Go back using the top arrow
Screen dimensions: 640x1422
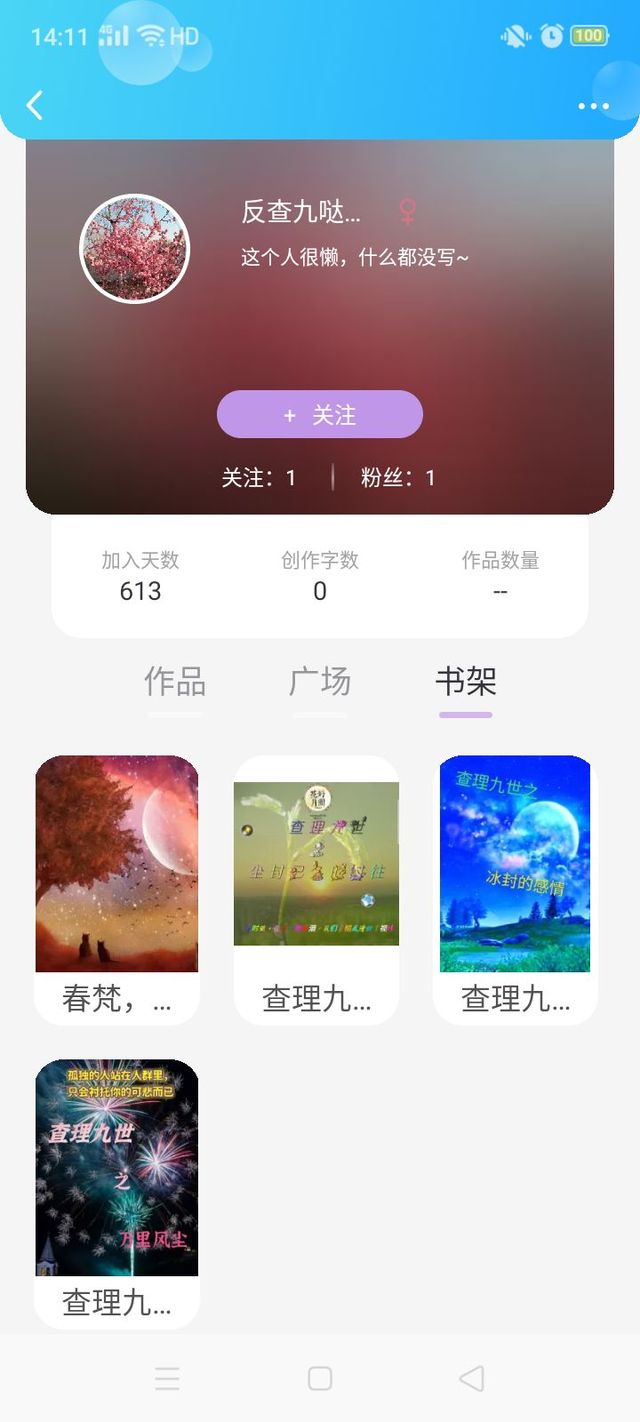click(x=35, y=105)
